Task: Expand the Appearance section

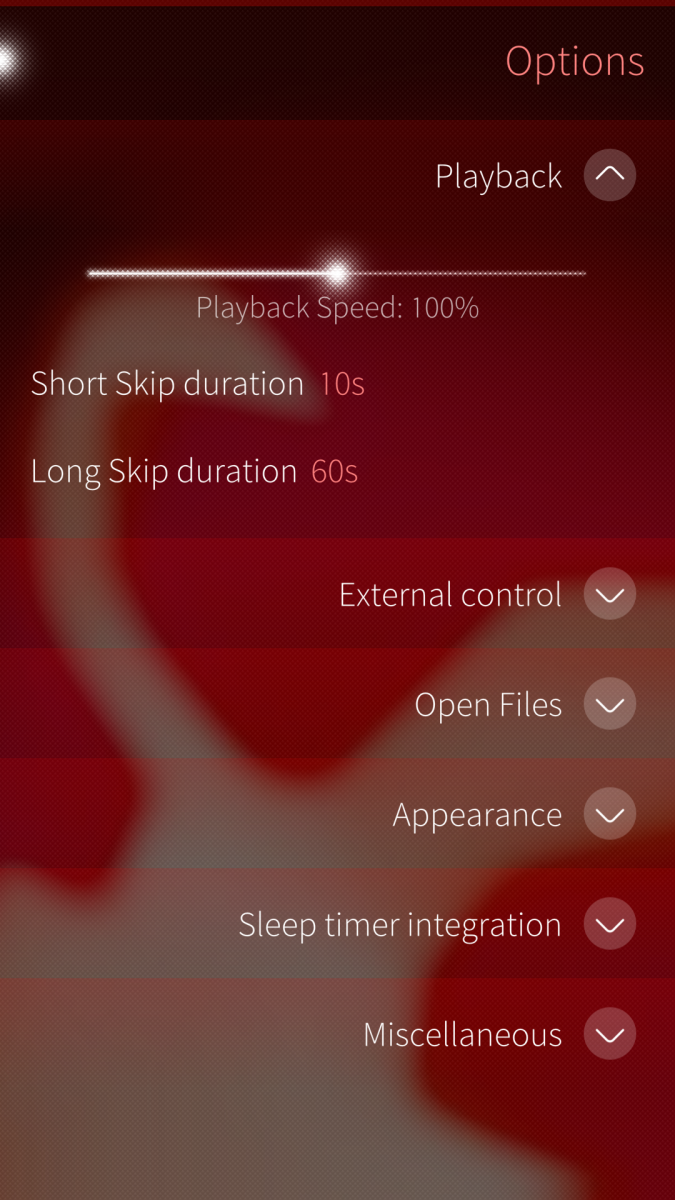Action: click(x=609, y=815)
